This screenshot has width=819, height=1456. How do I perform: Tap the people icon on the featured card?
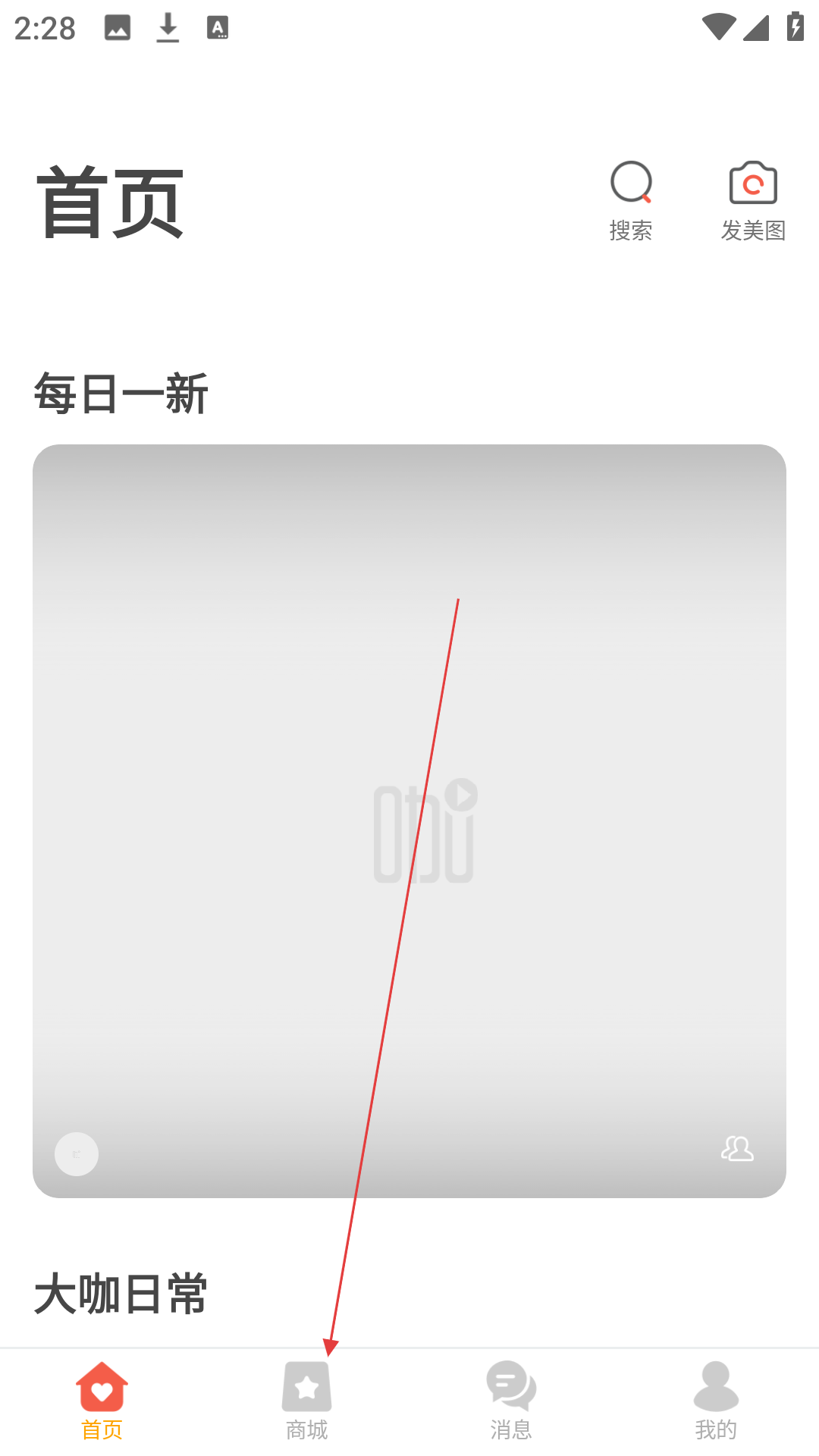click(736, 1148)
